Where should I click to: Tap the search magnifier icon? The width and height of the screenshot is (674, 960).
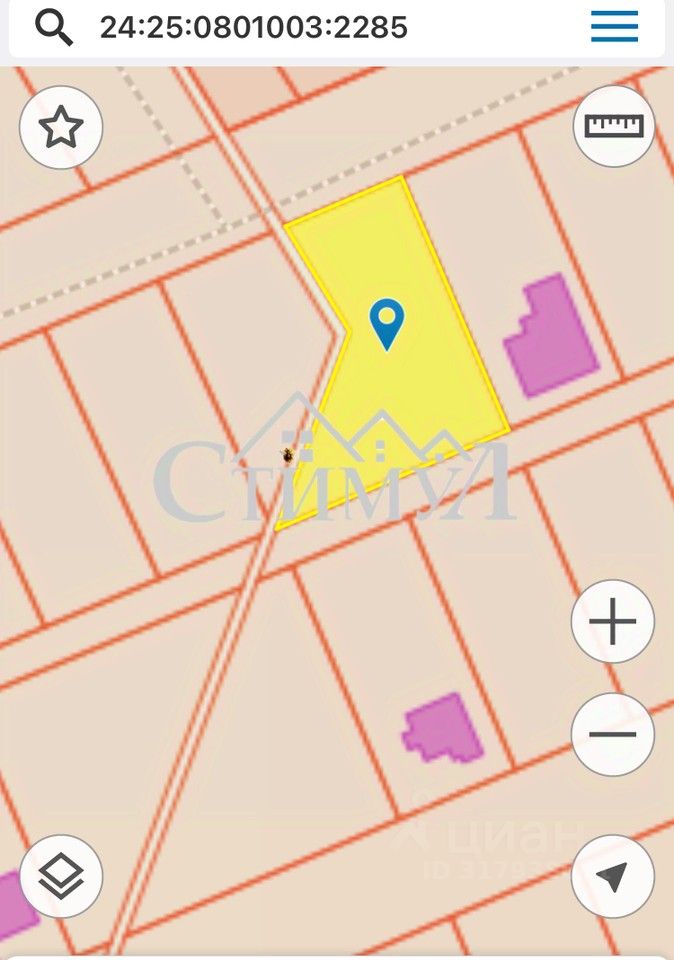pyautogui.click(x=54, y=27)
